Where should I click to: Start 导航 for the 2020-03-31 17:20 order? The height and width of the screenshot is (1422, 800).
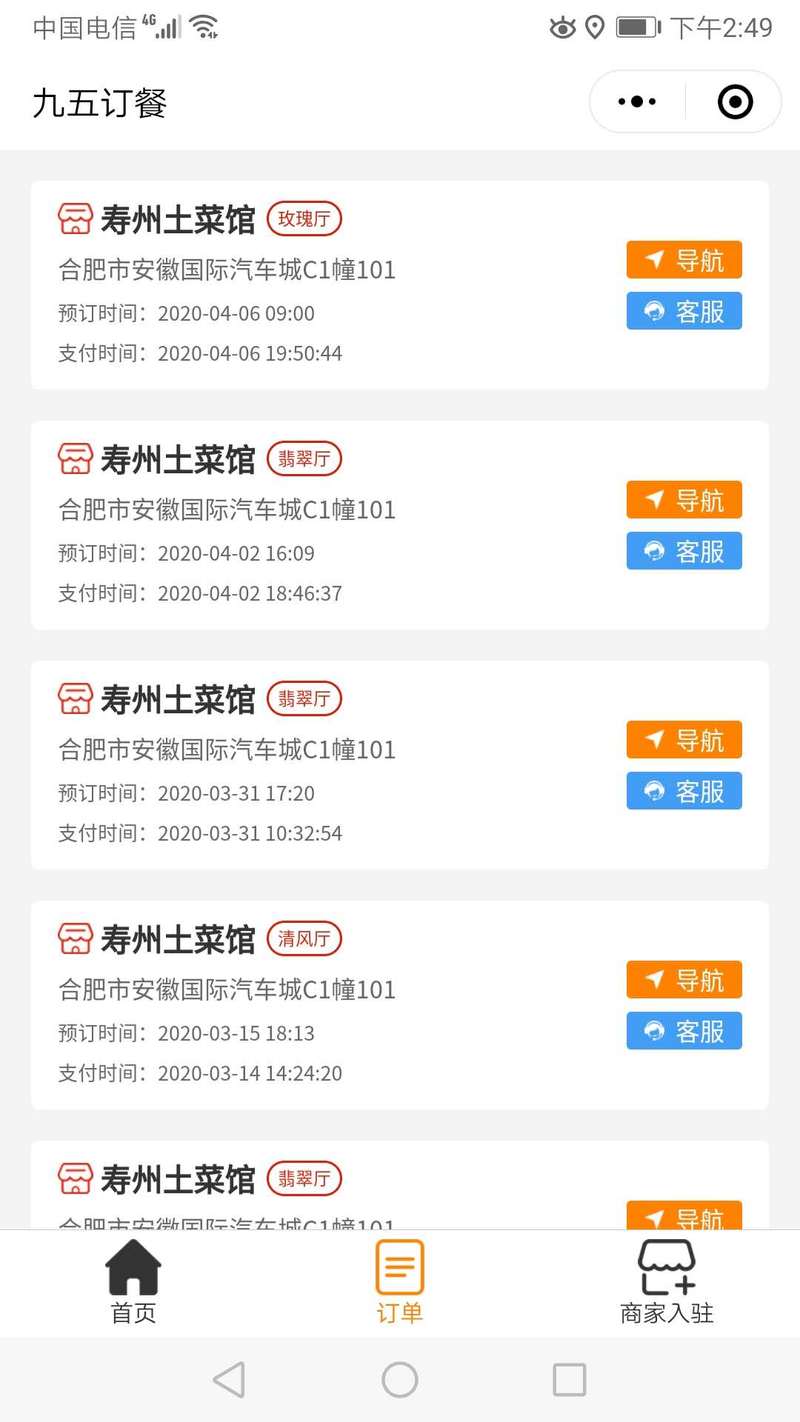point(684,740)
